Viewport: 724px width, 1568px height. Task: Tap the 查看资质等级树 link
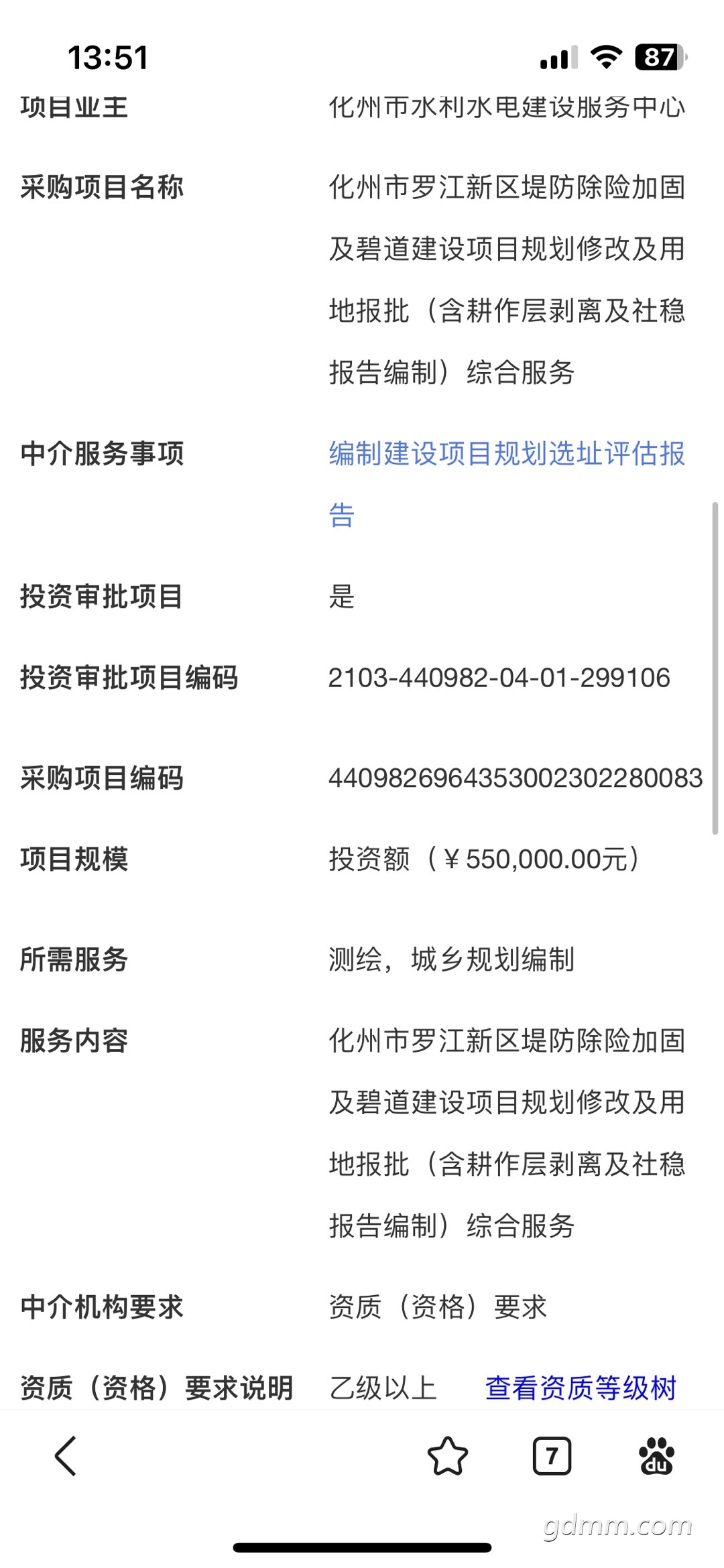coord(581,1388)
